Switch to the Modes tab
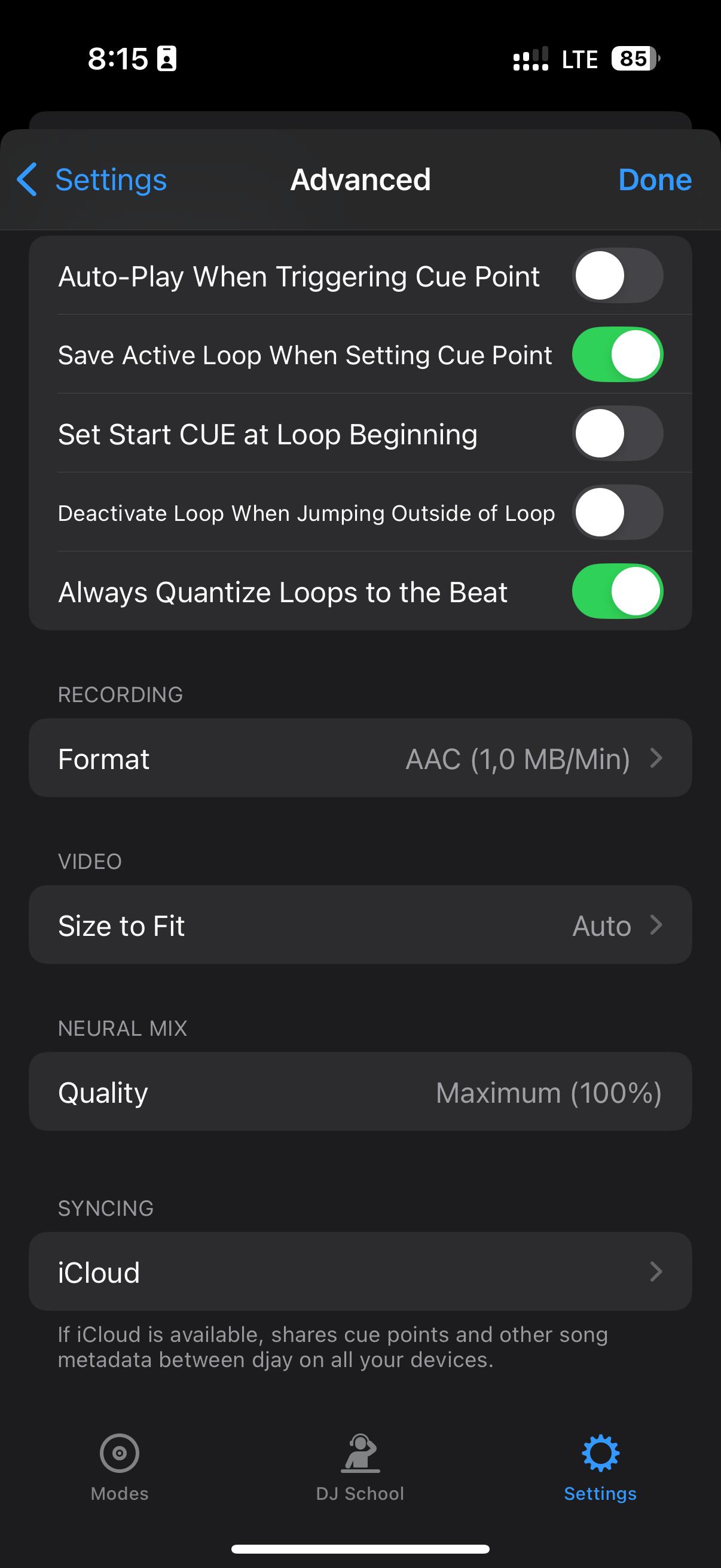Screen dimensions: 721x1568 [x=119, y=1467]
